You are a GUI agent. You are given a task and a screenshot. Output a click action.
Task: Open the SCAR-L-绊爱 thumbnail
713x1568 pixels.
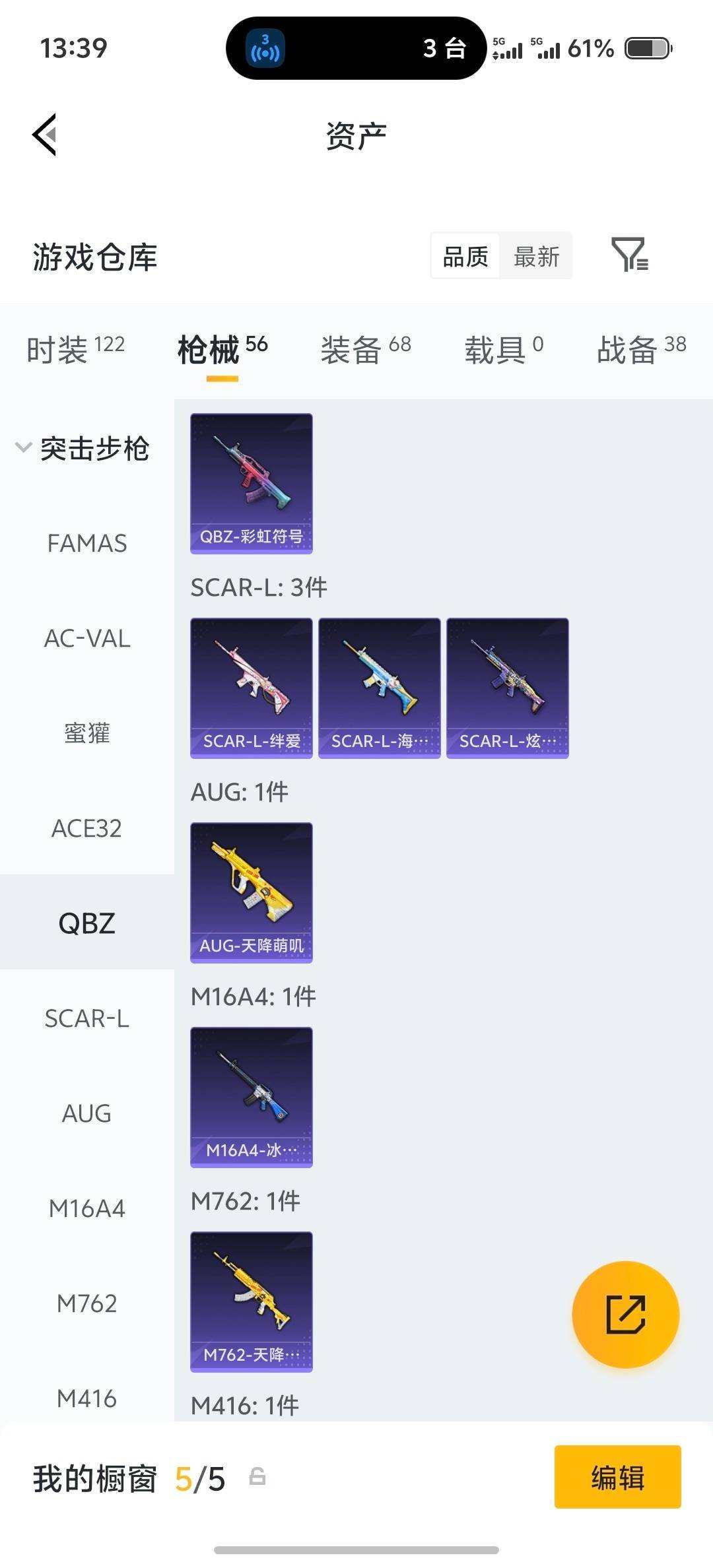250,686
